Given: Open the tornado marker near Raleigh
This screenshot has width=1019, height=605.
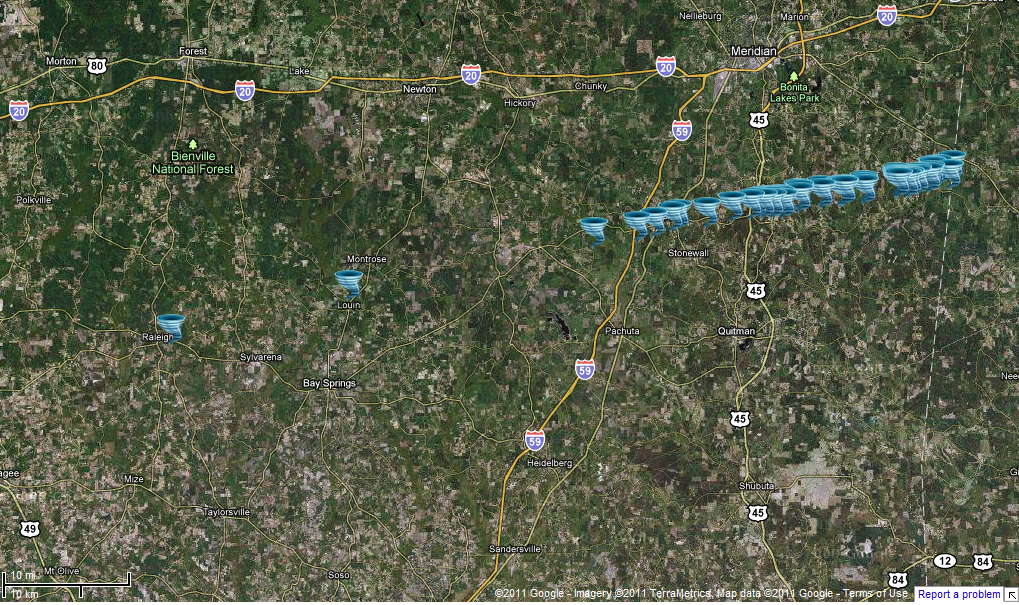Looking at the screenshot, I should (171, 326).
